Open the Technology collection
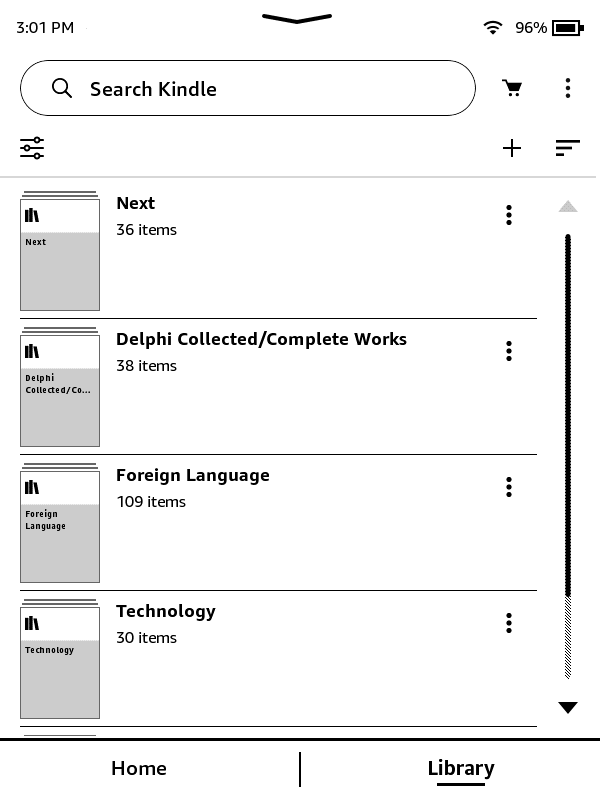 (166, 611)
